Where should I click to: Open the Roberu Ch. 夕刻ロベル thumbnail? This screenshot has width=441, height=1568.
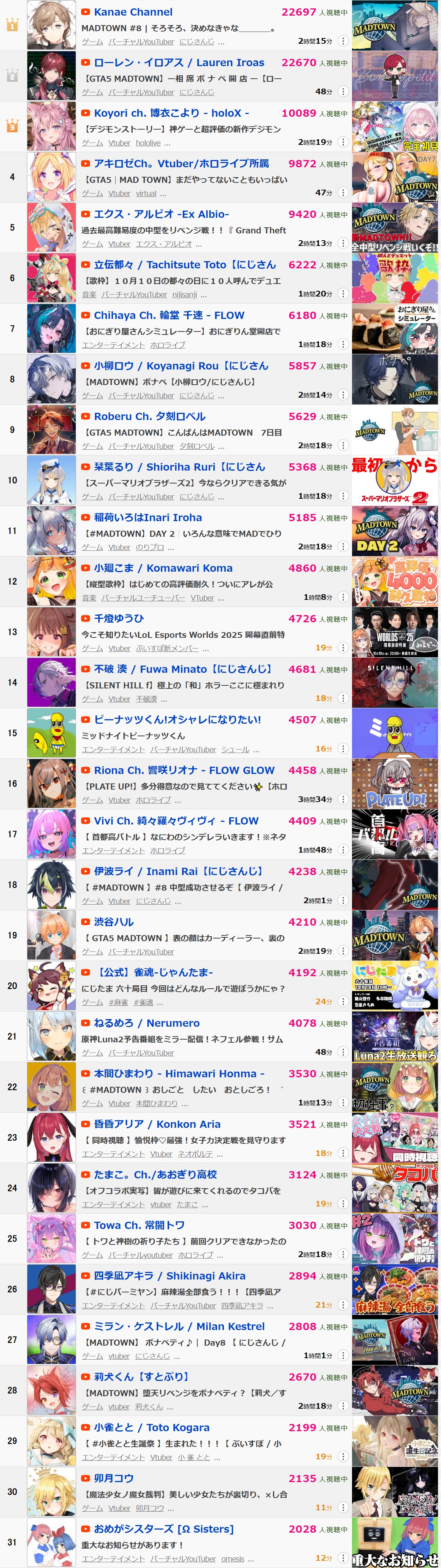pos(395,430)
